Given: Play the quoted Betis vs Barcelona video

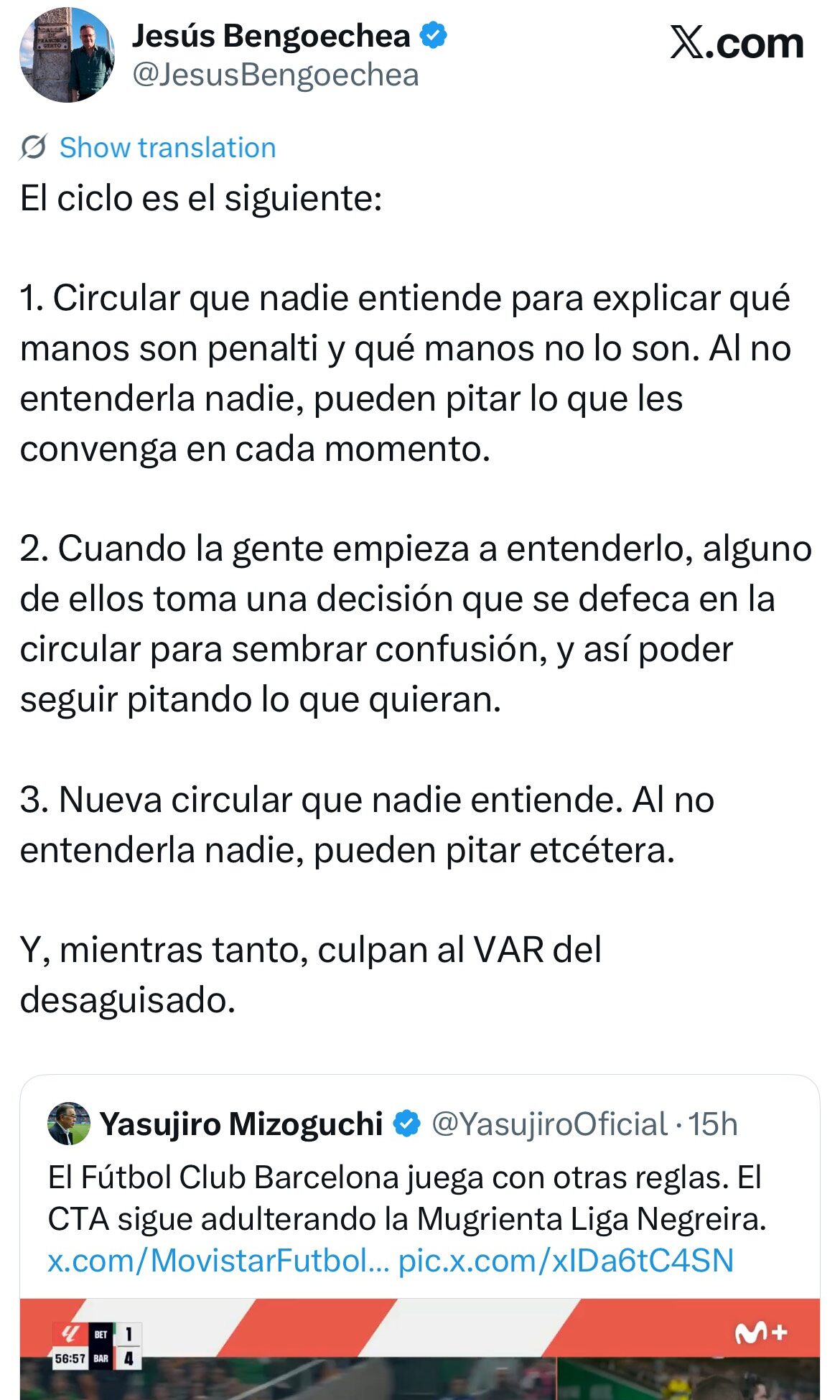Looking at the screenshot, I should (419, 1361).
